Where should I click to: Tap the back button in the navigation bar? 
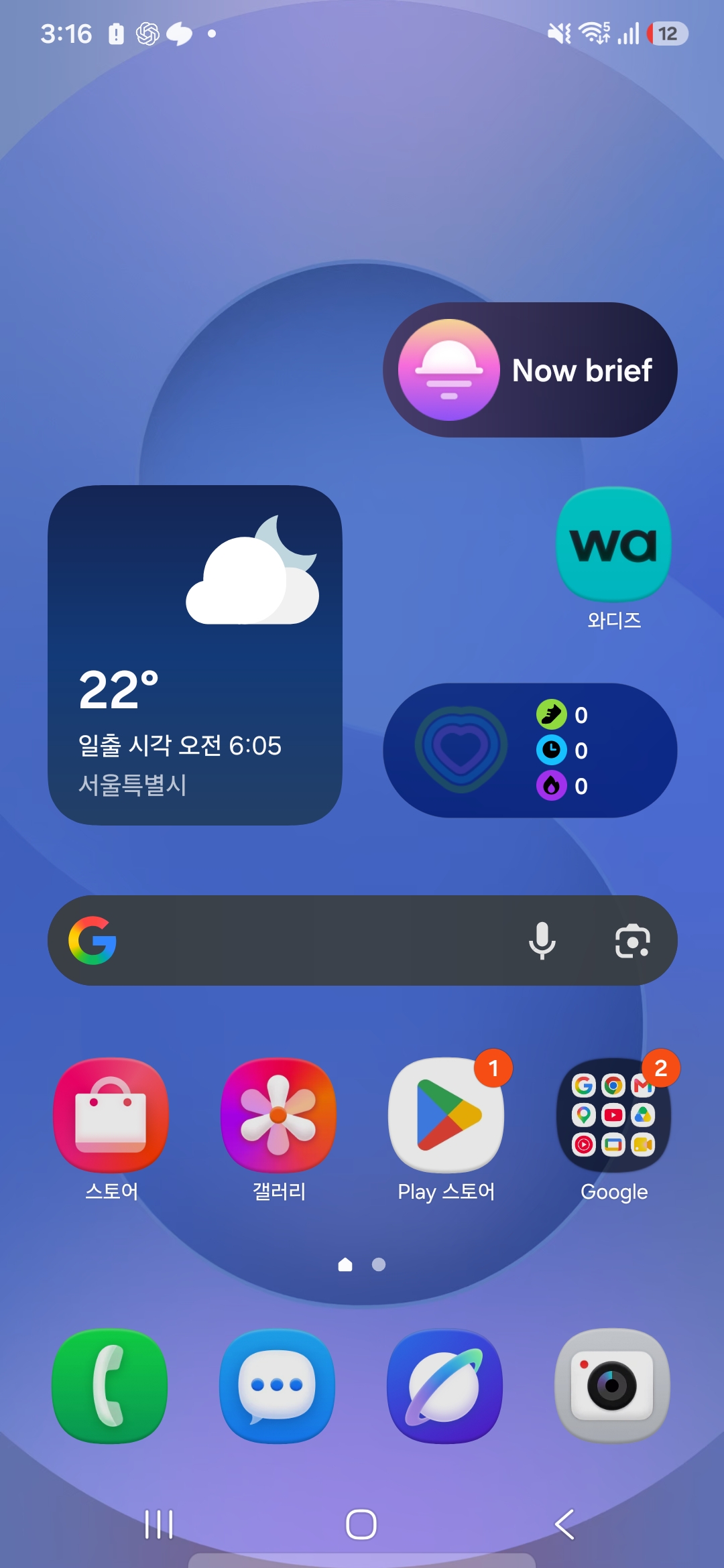pos(564,1524)
